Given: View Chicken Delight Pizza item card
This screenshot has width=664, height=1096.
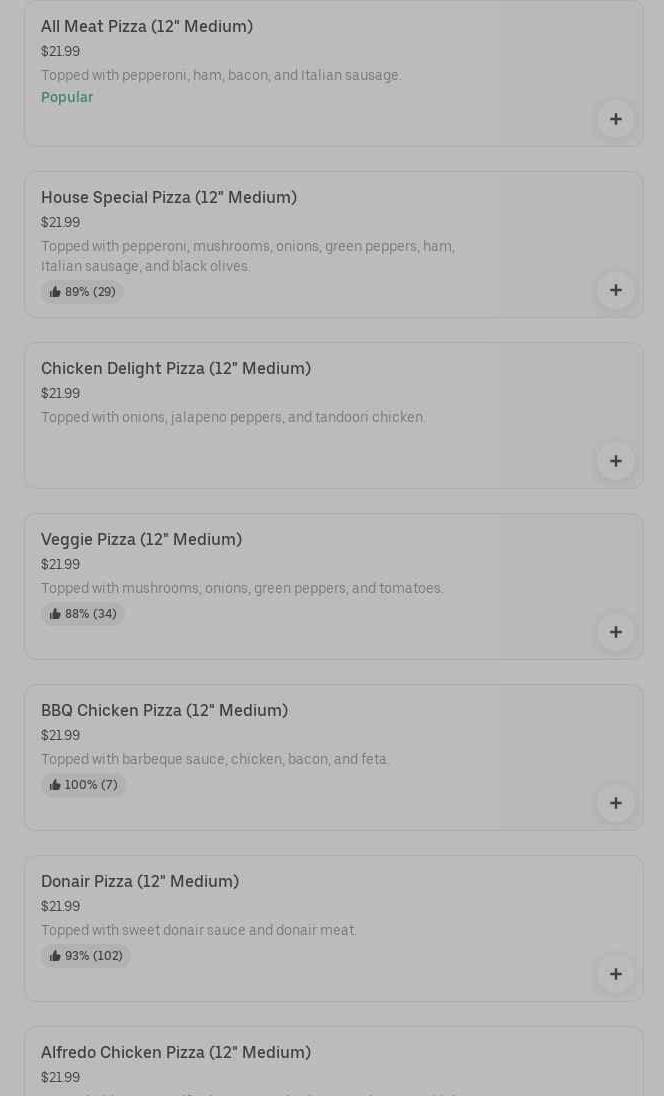Looking at the screenshot, I should tap(333, 415).
